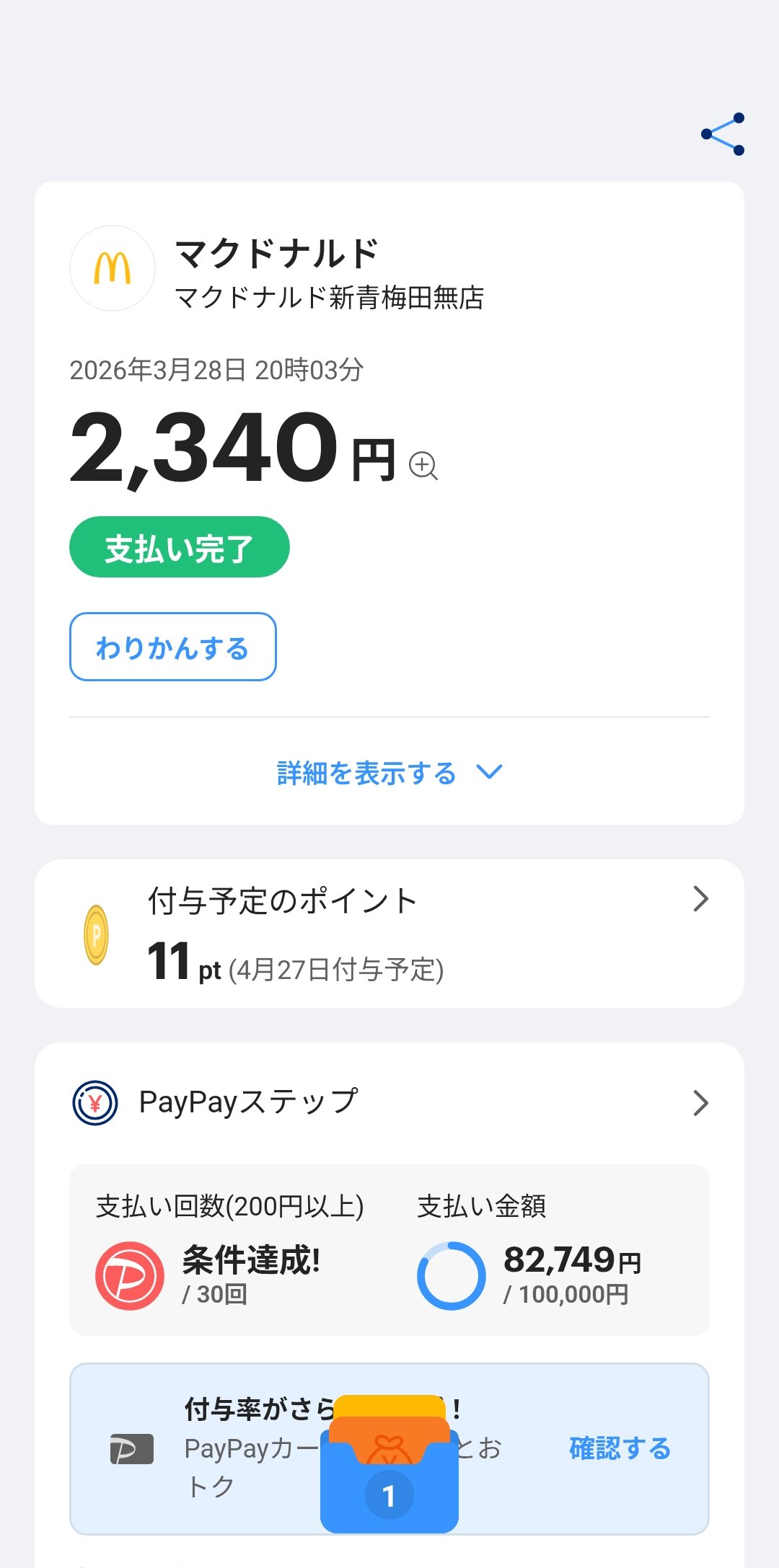Image resolution: width=779 pixels, height=1568 pixels.
Task: Expand 詳細を表示する details
Action: 389,773
